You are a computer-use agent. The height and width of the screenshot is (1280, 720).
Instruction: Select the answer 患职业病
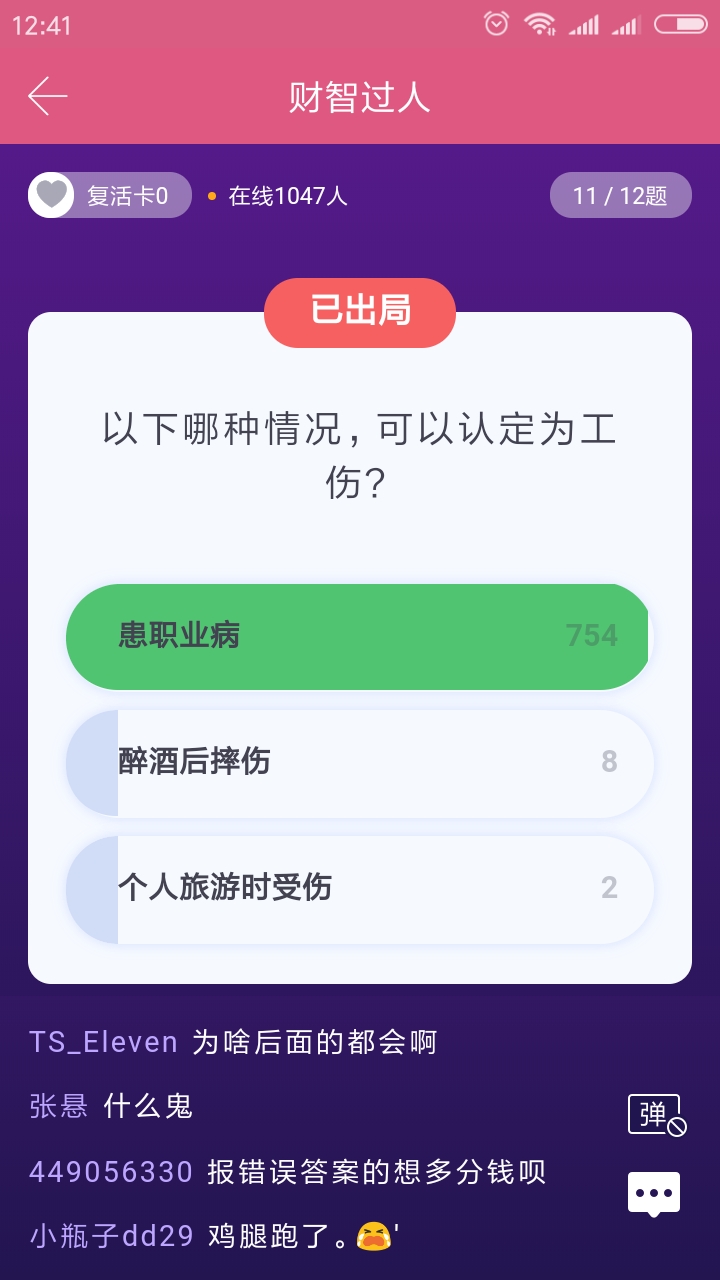tap(360, 637)
